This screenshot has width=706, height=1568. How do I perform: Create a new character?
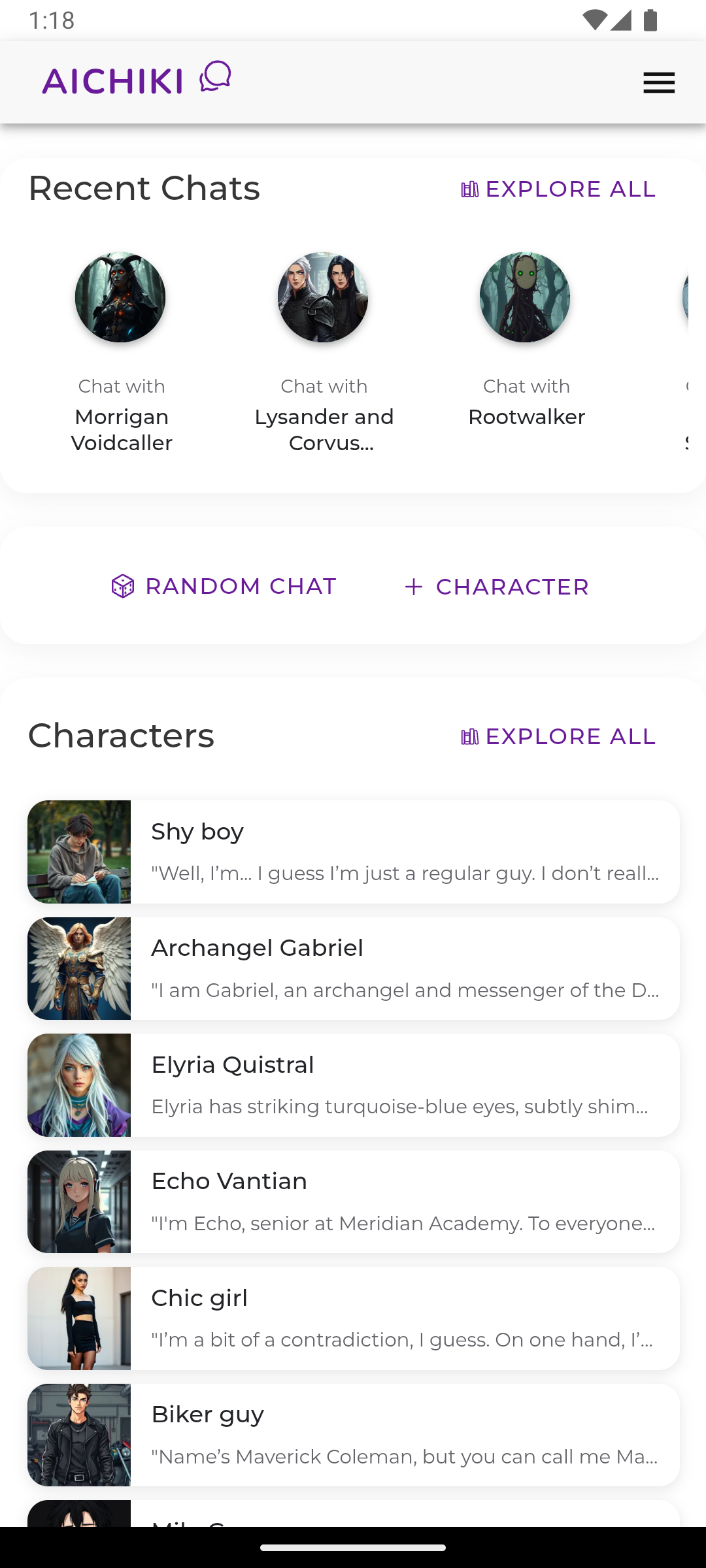pos(497,587)
